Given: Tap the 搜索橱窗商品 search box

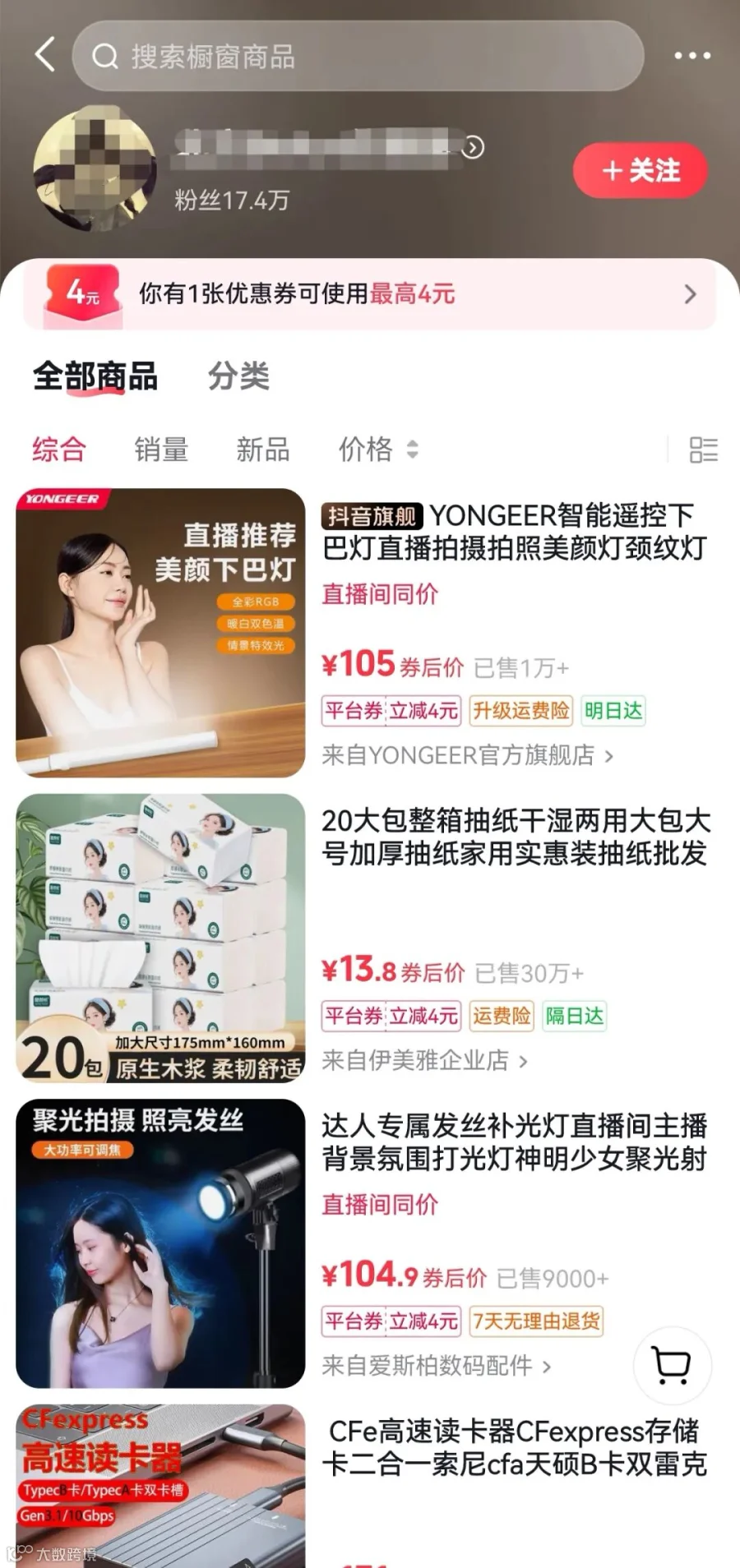Looking at the screenshot, I should pyautogui.click(x=358, y=56).
